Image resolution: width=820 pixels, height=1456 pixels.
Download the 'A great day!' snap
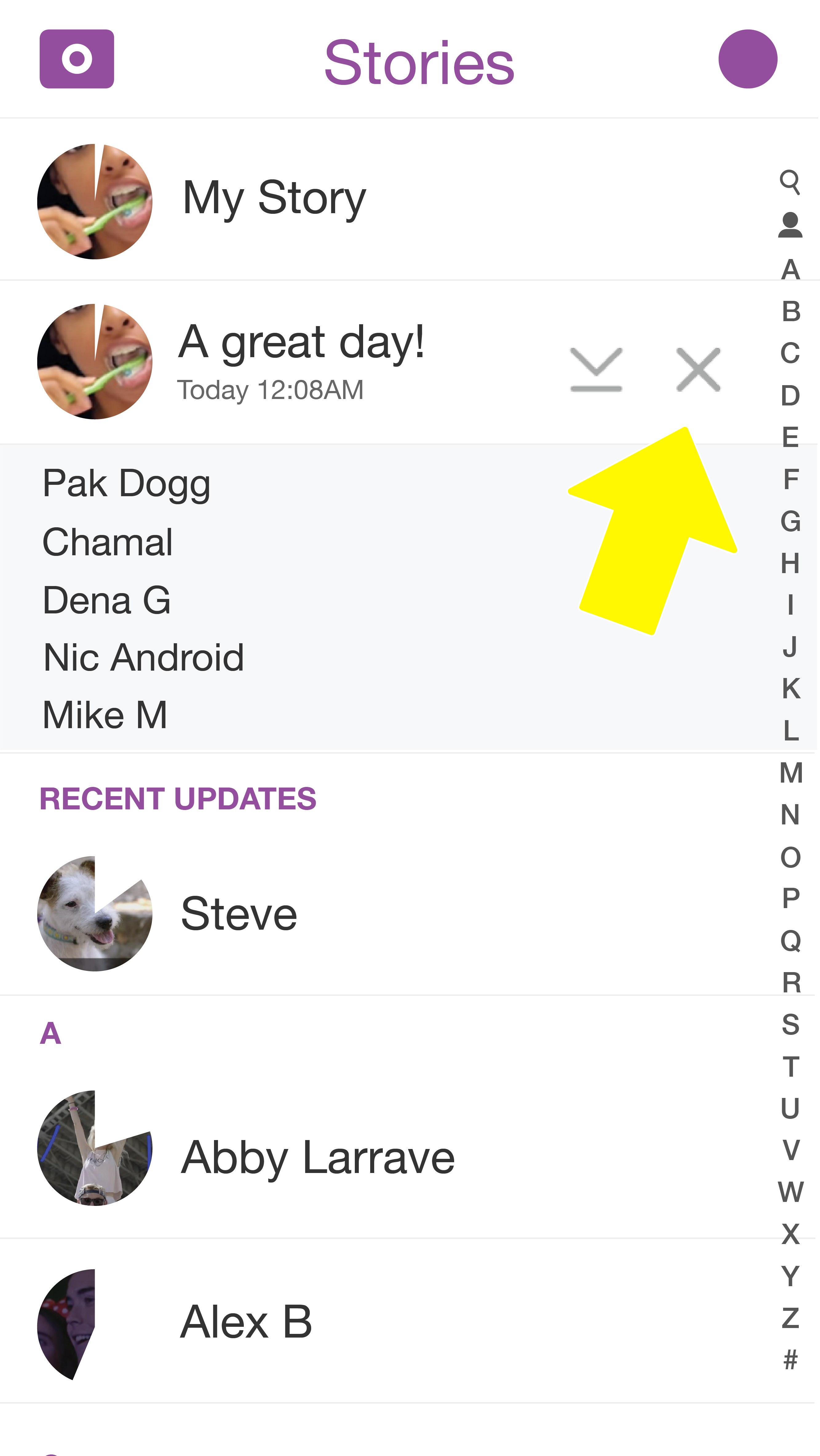click(596, 370)
